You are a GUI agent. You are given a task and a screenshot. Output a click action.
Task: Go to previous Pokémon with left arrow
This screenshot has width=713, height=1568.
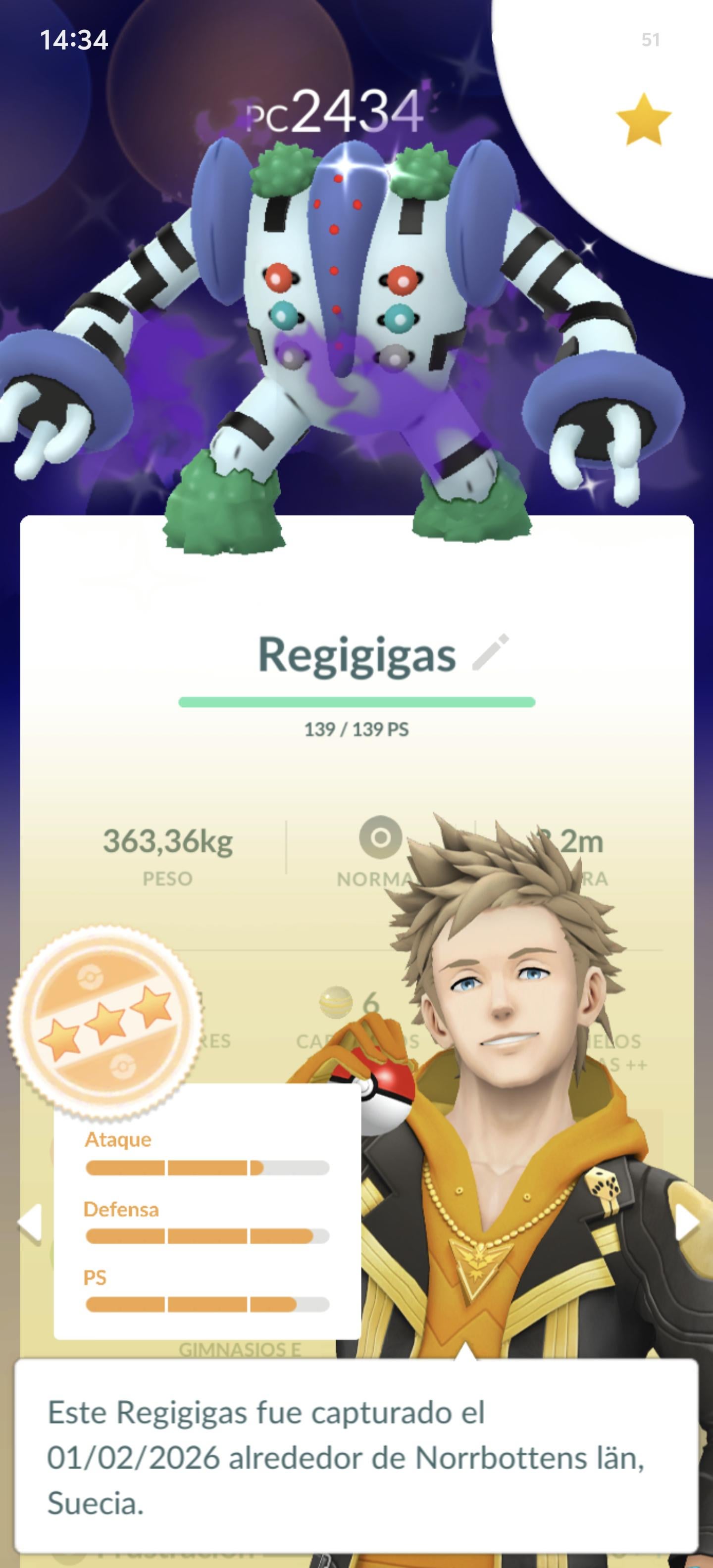[x=30, y=1222]
